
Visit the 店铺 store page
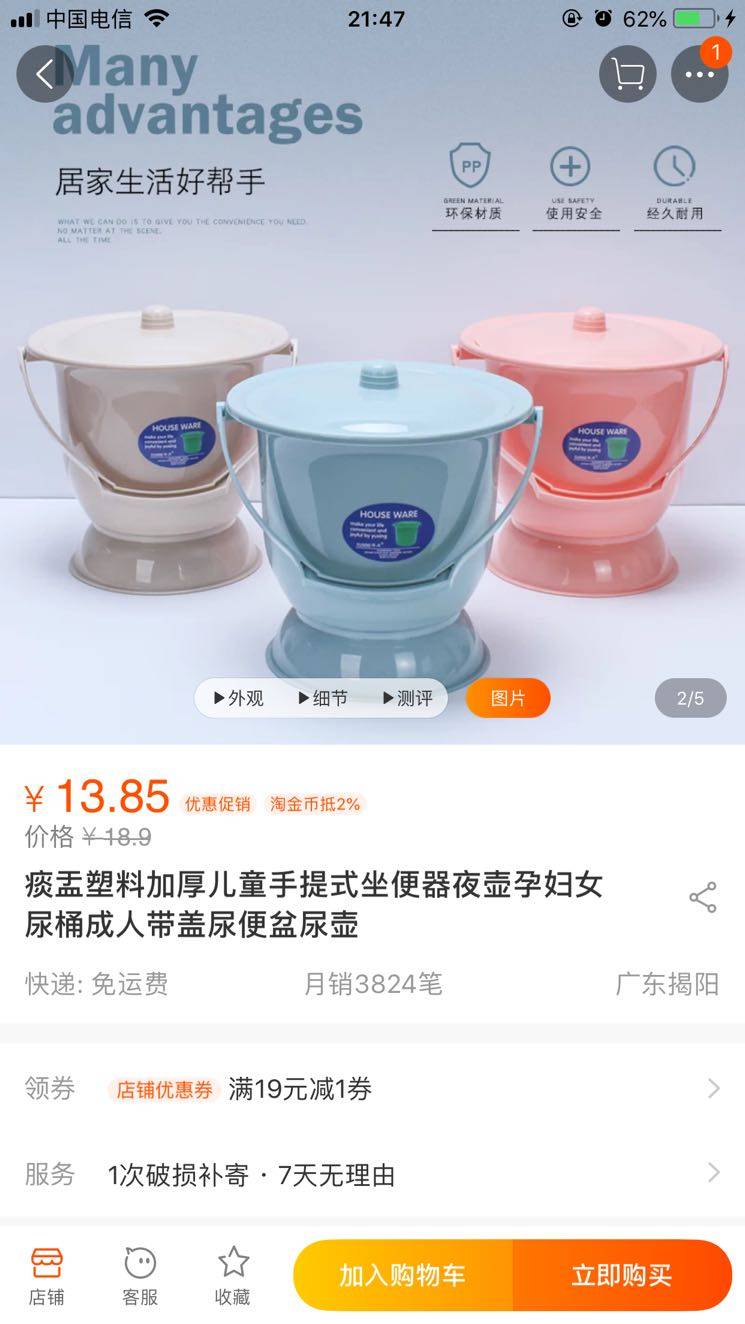tap(46, 1275)
